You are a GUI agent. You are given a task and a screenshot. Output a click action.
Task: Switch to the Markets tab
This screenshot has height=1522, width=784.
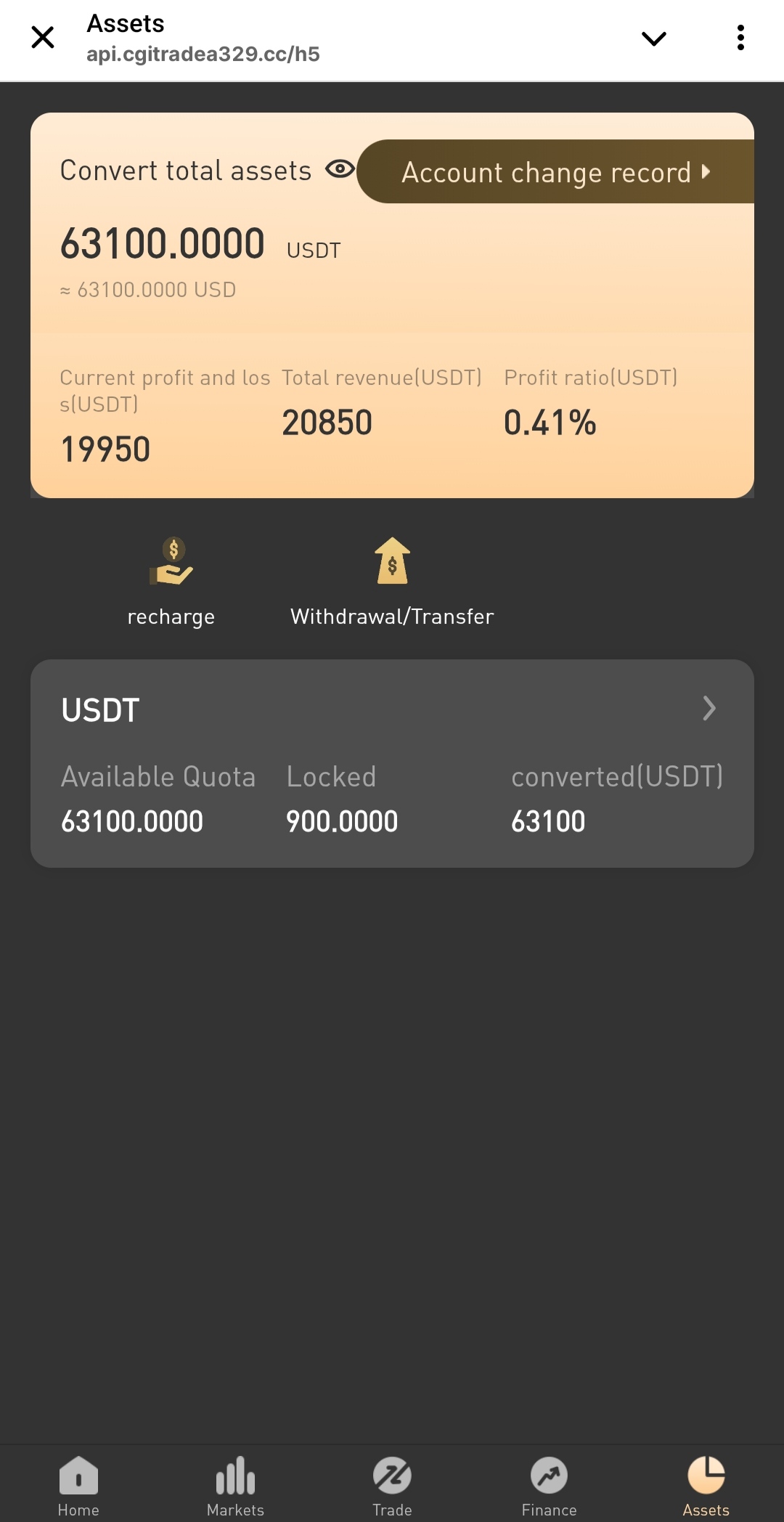235,1486
